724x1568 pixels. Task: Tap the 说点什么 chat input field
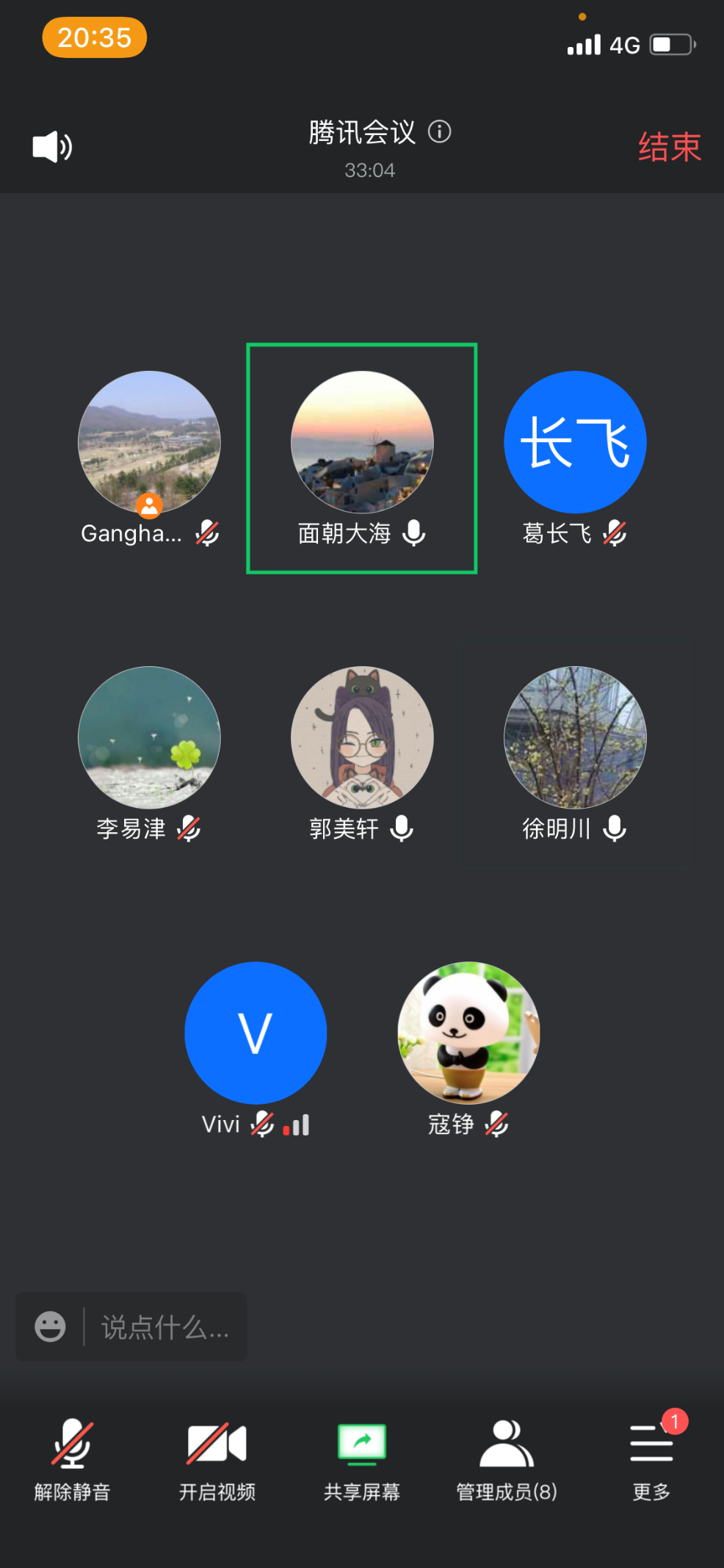[x=165, y=1326]
